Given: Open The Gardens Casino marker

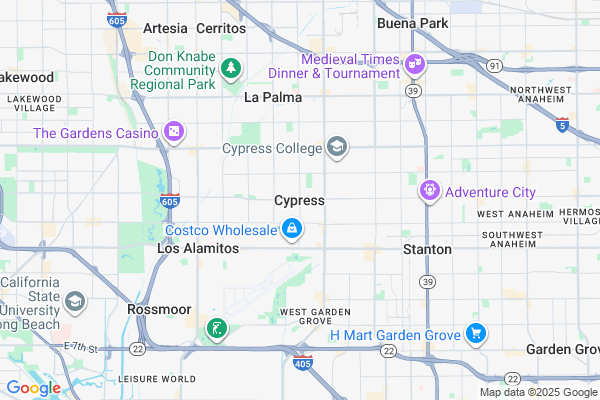Looking at the screenshot, I should tap(174, 132).
